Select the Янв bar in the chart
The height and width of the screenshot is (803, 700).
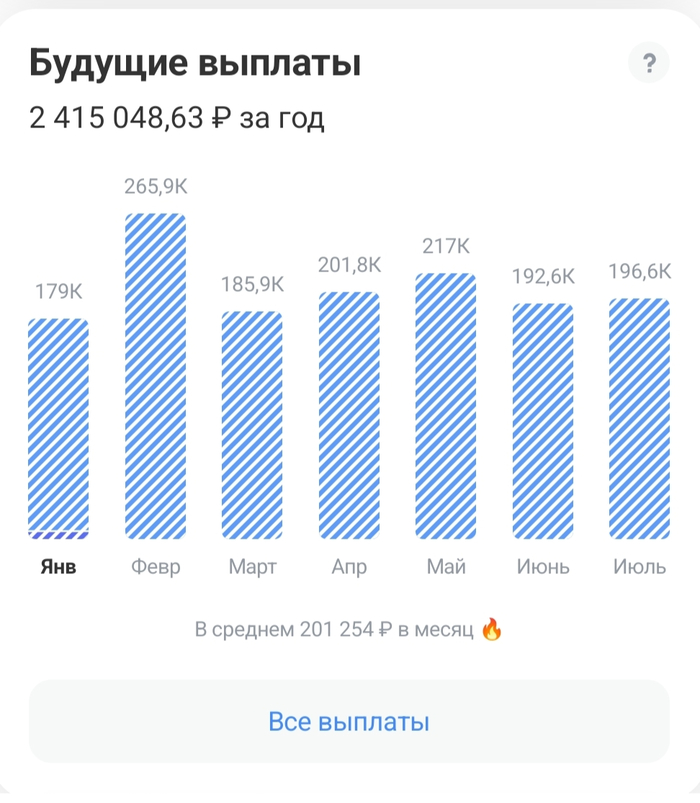pyautogui.click(x=58, y=430)
